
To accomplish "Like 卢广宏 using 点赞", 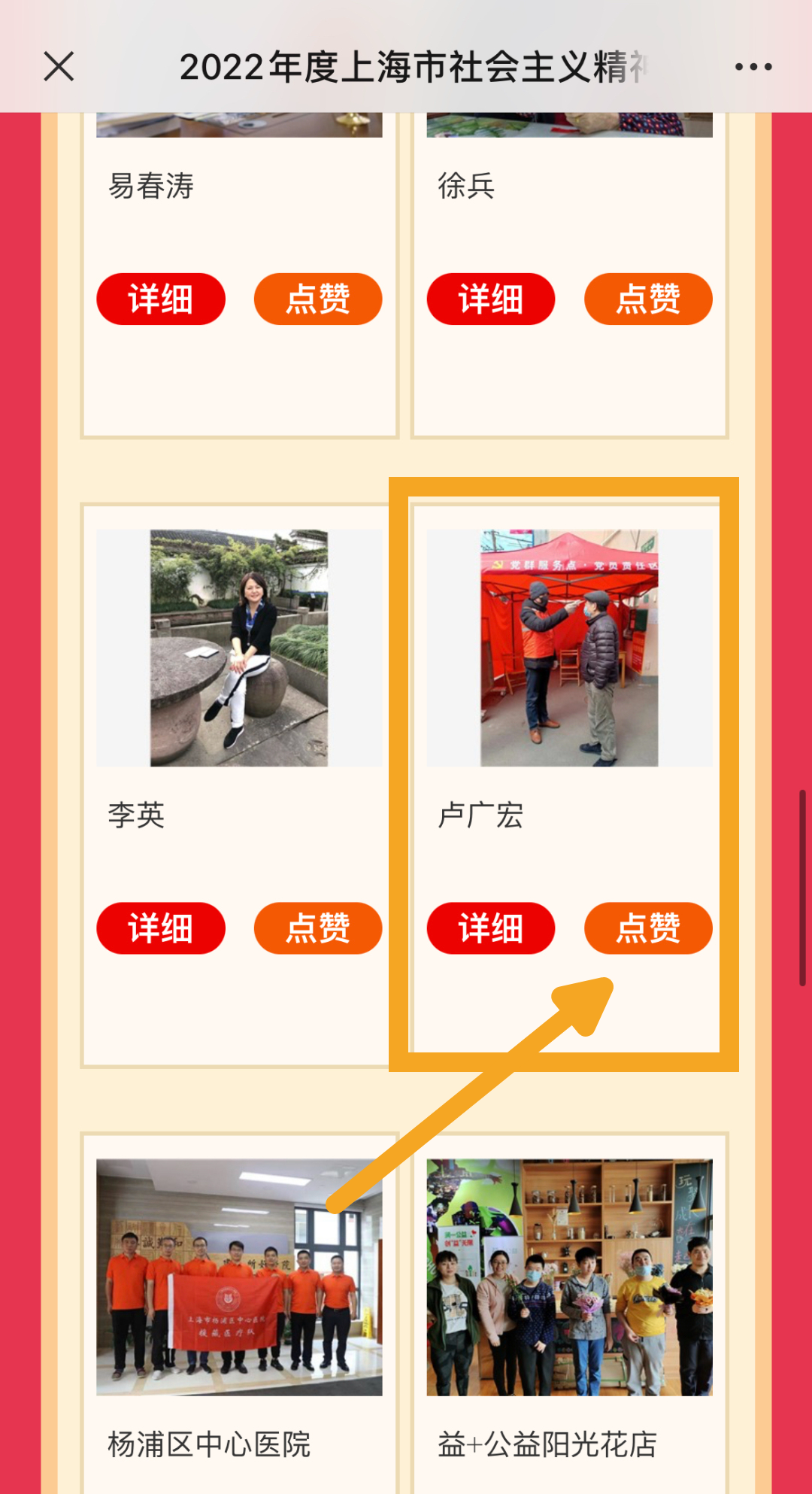I will pyautogui.click(x=648, y=928).
